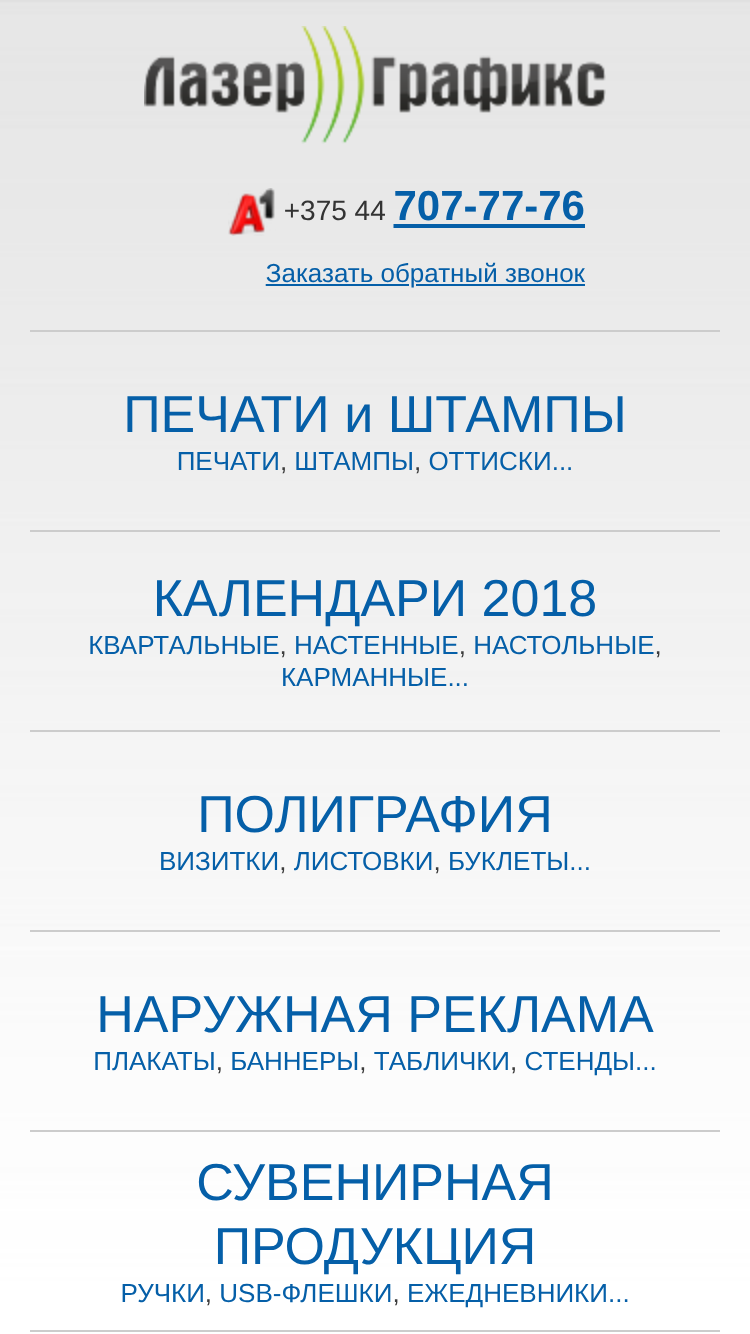This screenshot has width=750, height=1334.
Task: Open the ТАБЛИЧКИ link
Action: [441, 1061]
